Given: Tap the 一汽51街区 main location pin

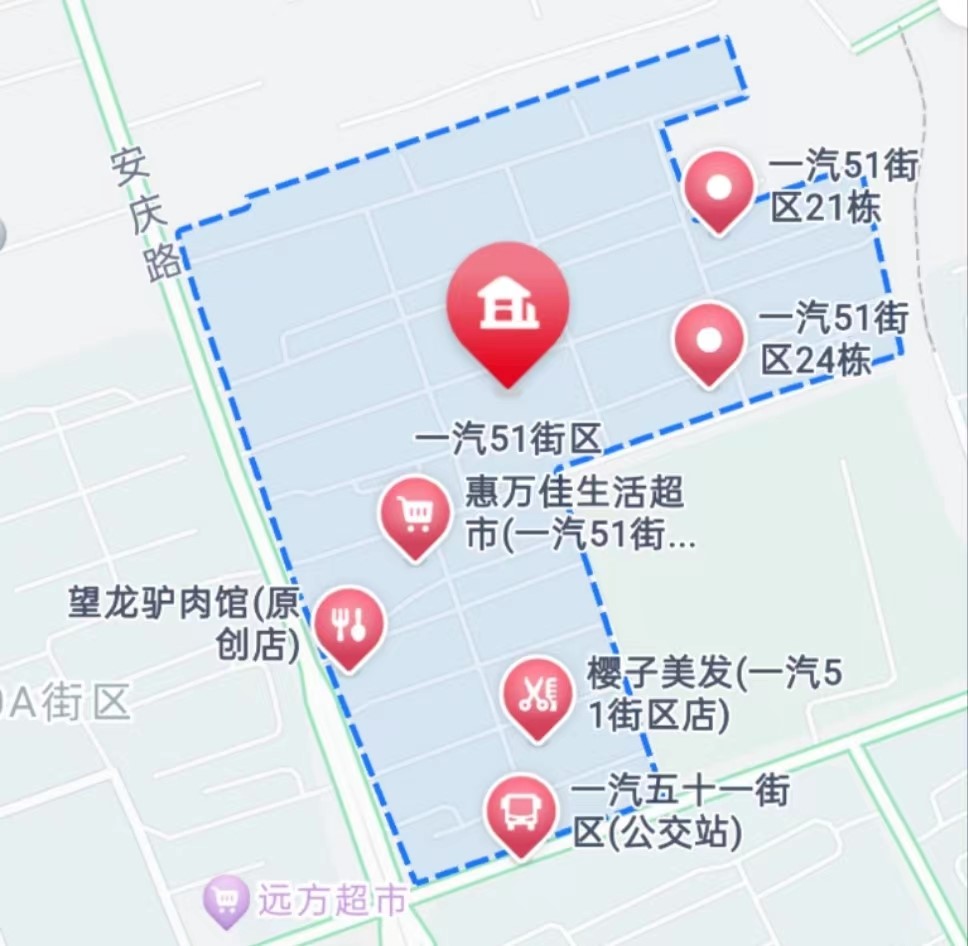Looking at the screenshot, I should (x=507, y=305).
